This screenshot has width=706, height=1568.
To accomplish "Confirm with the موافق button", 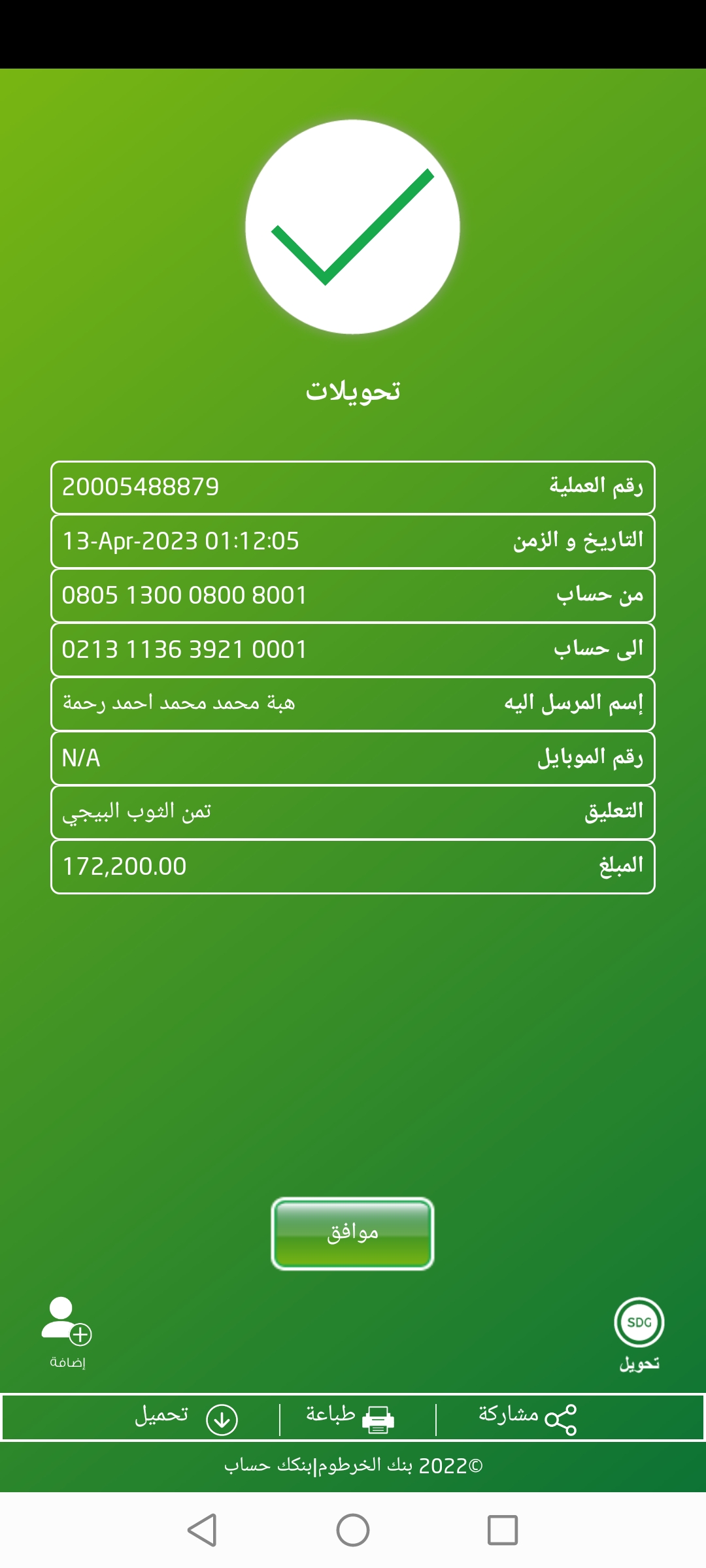I will tap(352, 1233).
